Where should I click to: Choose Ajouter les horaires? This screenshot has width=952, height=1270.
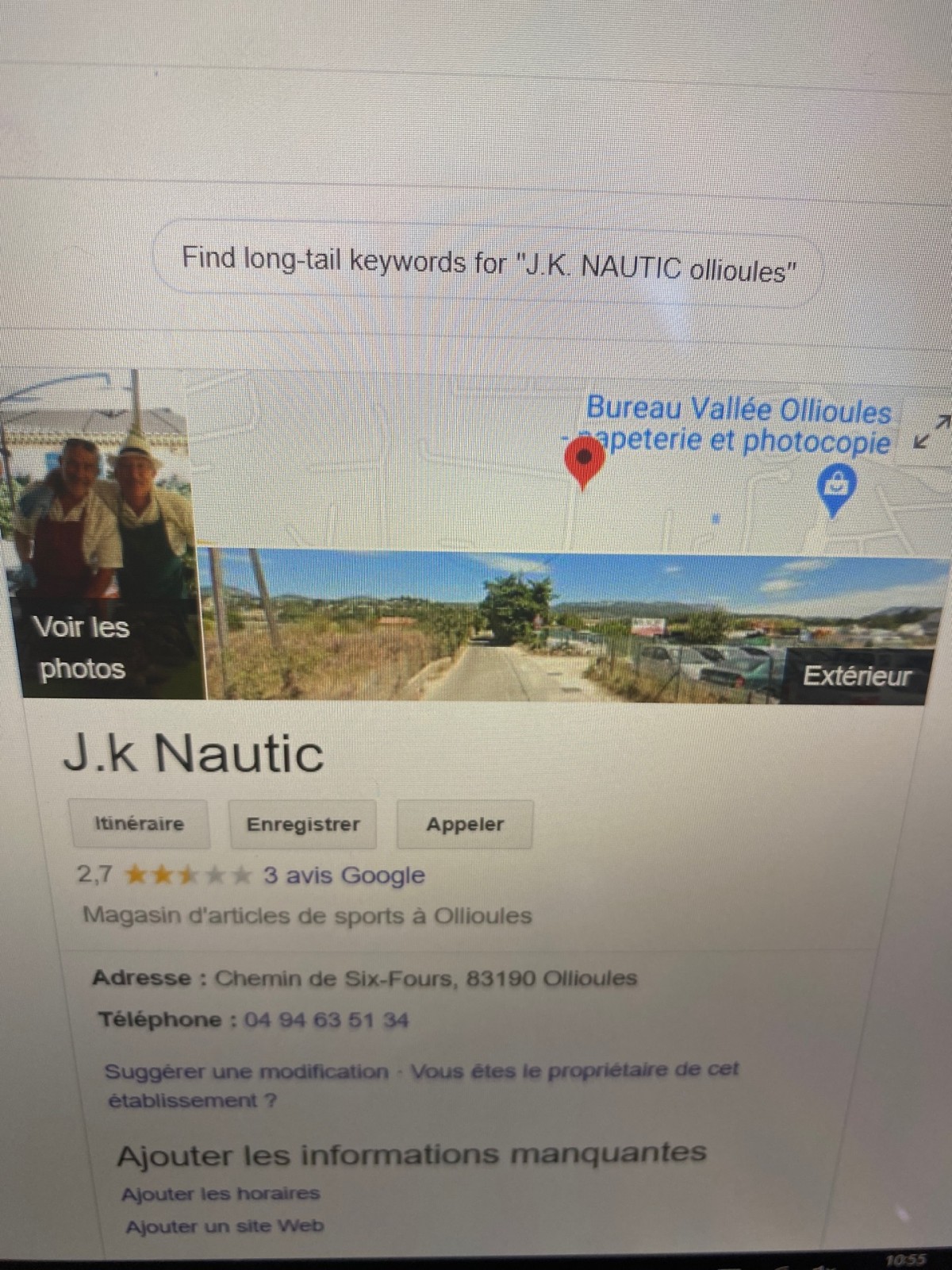pos(221,1194)
